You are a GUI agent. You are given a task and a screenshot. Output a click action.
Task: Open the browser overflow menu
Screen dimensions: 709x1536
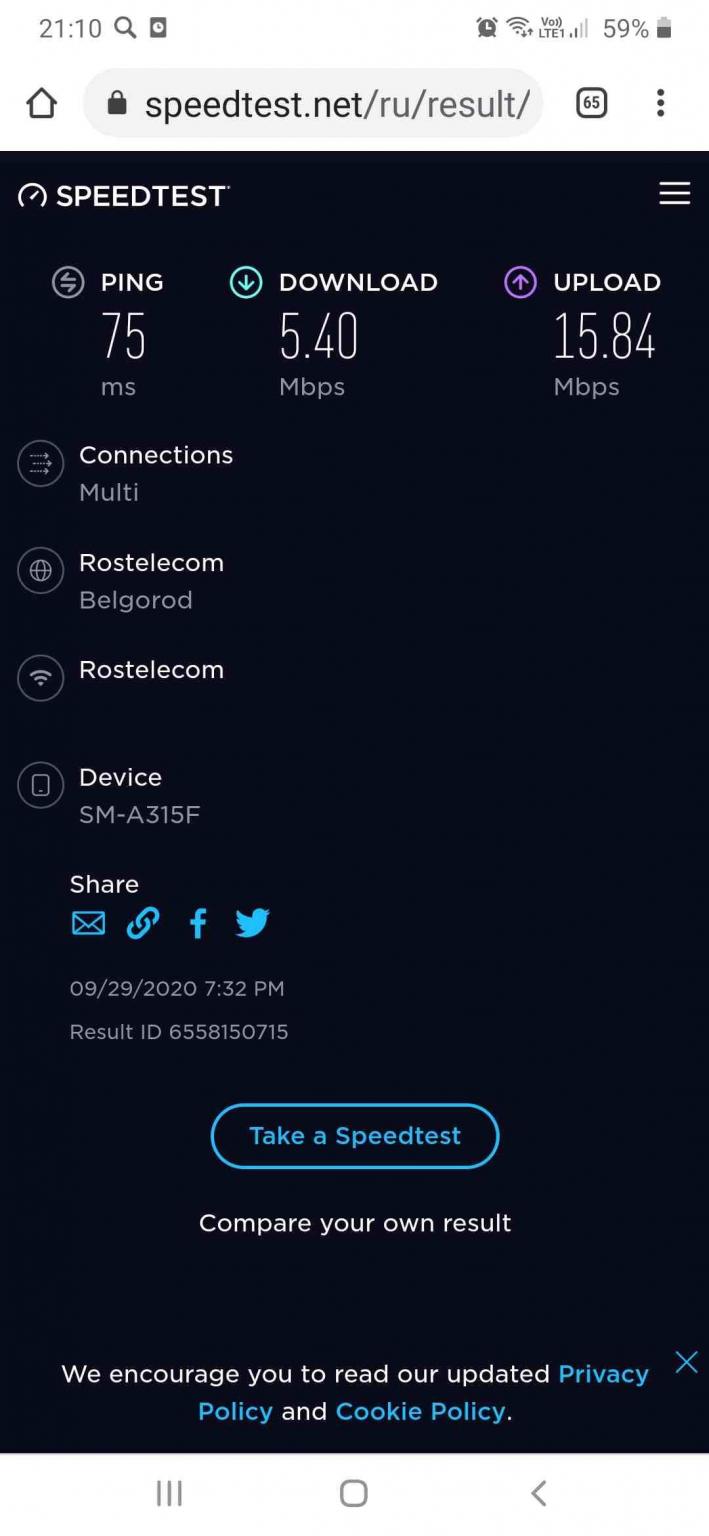click(x=660, y=103)
